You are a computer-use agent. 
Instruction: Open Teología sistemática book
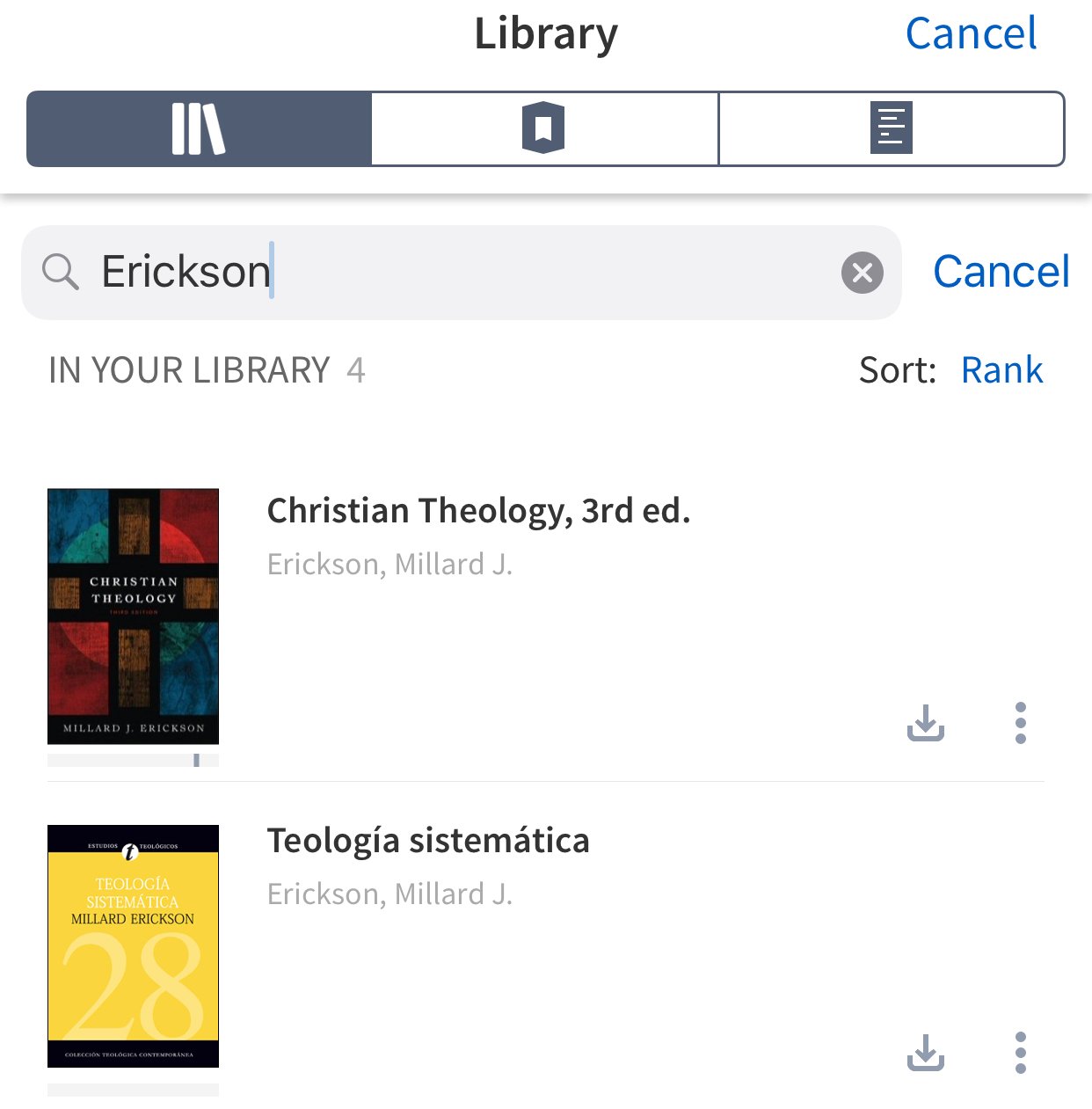[428, 841]
